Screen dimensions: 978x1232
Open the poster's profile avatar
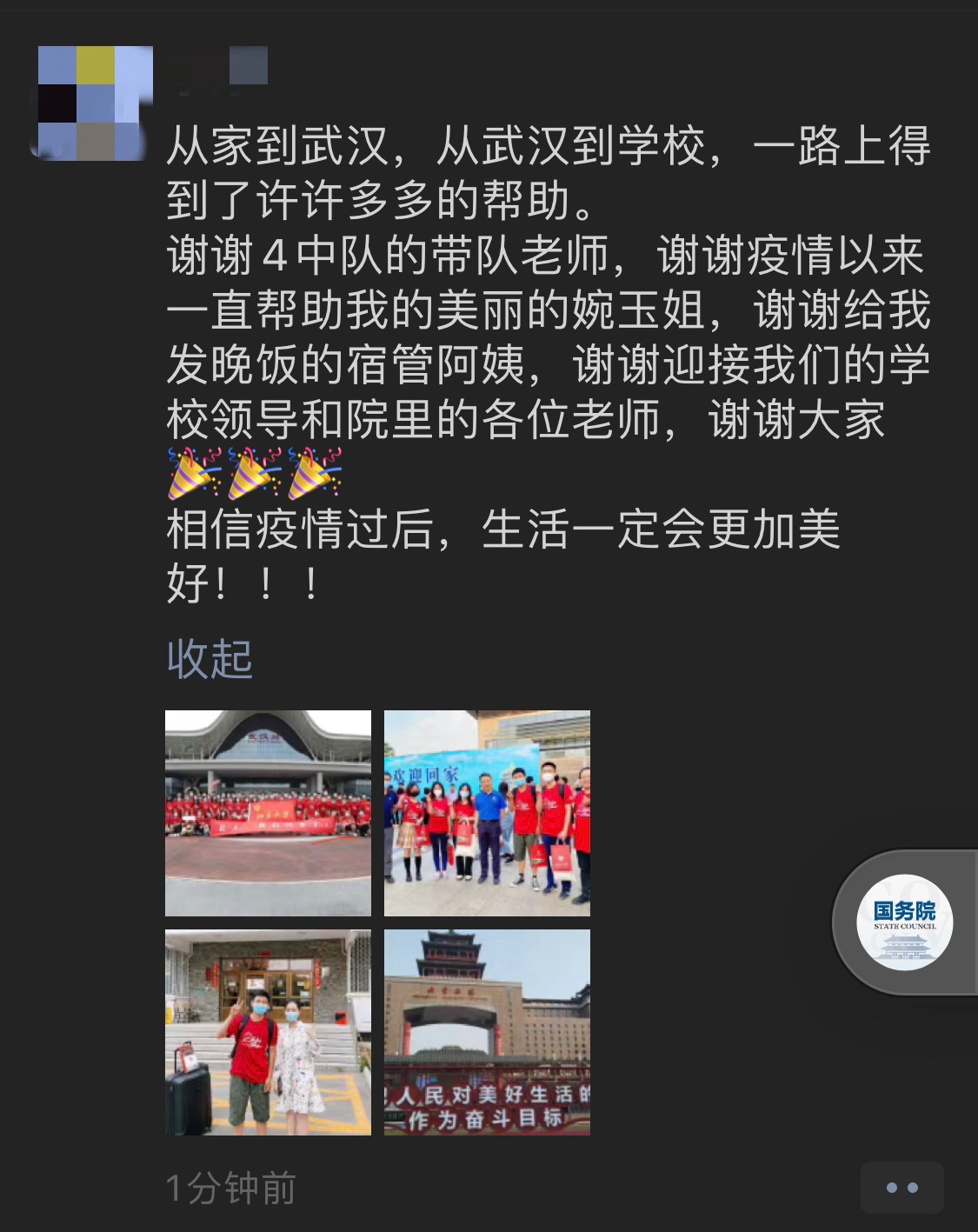pyautogui.click(x=94, y=103)
